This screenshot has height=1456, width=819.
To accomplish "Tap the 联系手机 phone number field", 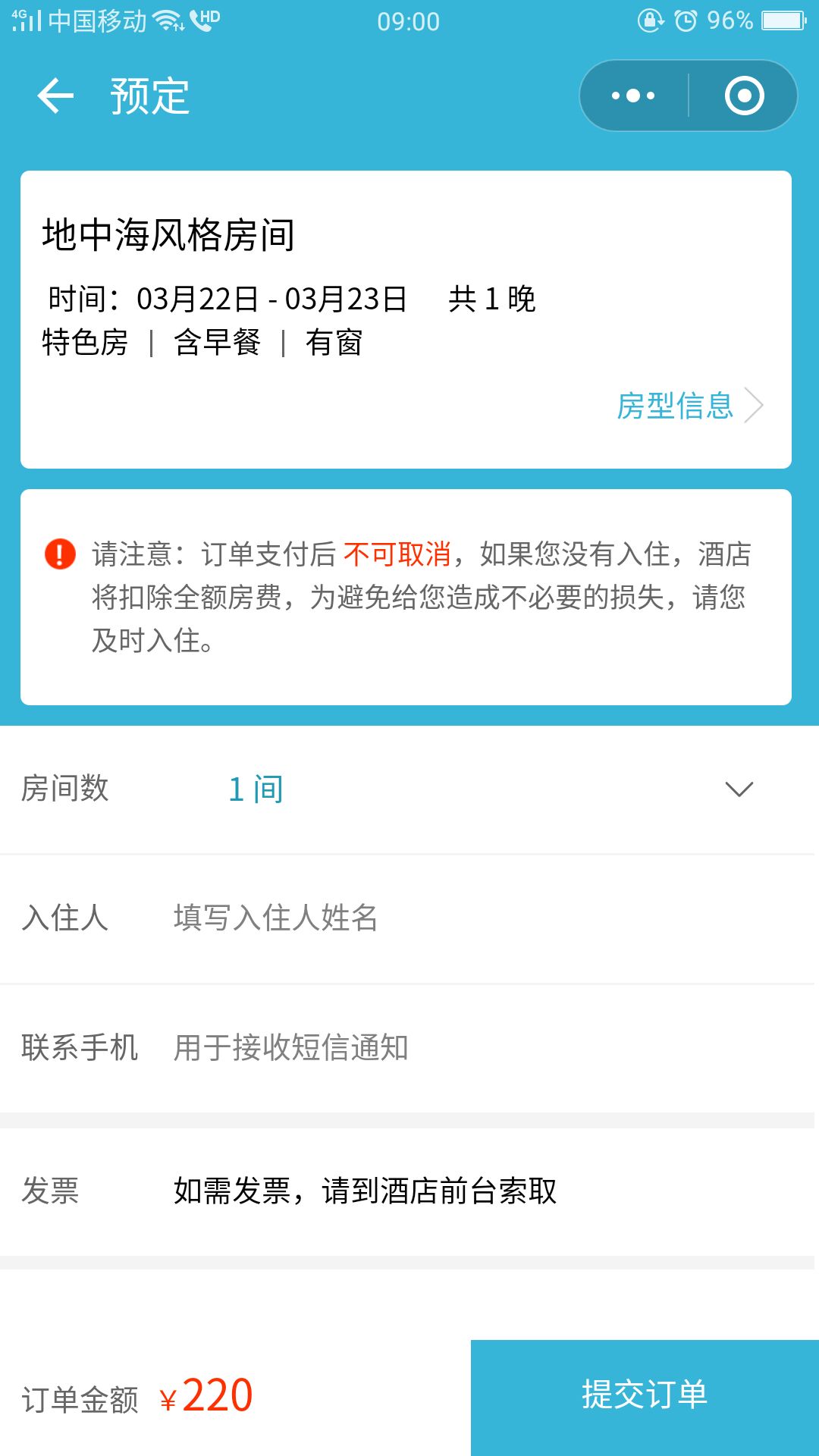I will (455, 1048).
